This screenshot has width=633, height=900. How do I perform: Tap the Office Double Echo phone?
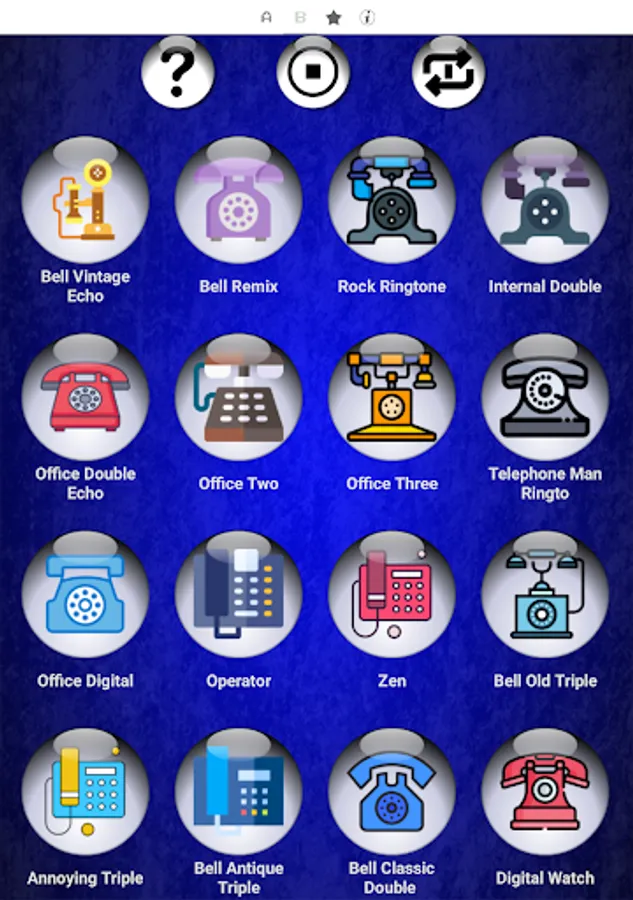pos(86,397)
